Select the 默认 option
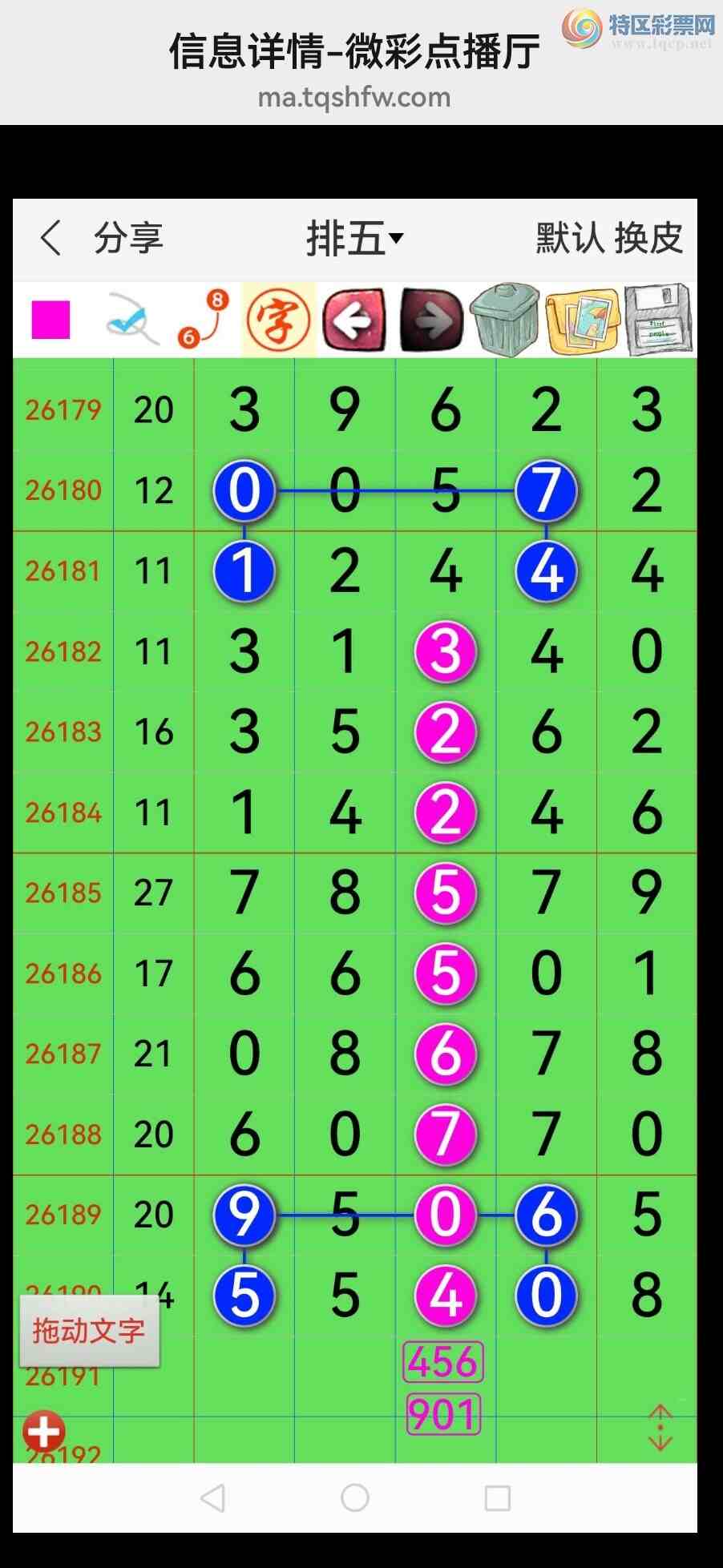The height and width of the screenshot is (1568, 723). (x=570, y=238)
